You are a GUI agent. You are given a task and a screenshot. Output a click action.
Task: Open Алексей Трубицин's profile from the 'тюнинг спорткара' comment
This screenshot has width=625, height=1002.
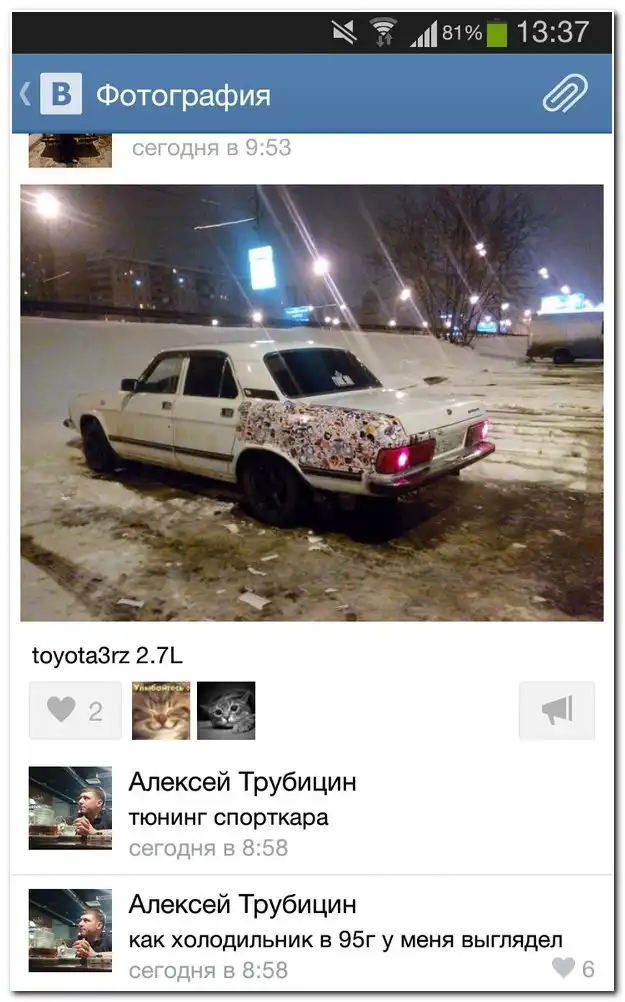click(242, 781)
